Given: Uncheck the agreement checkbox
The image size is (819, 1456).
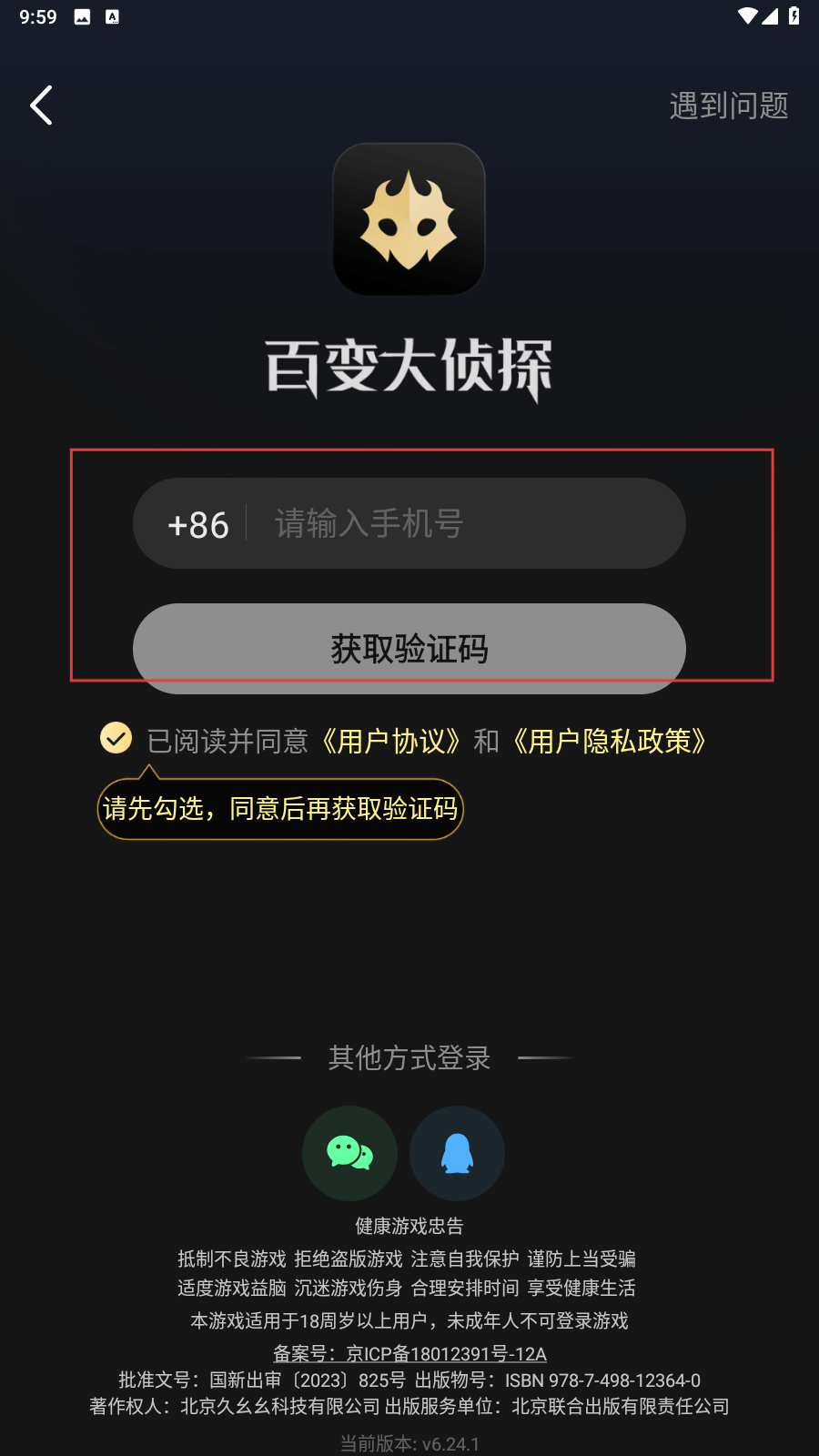Looking at the screenshot, I should pos(116,738).
